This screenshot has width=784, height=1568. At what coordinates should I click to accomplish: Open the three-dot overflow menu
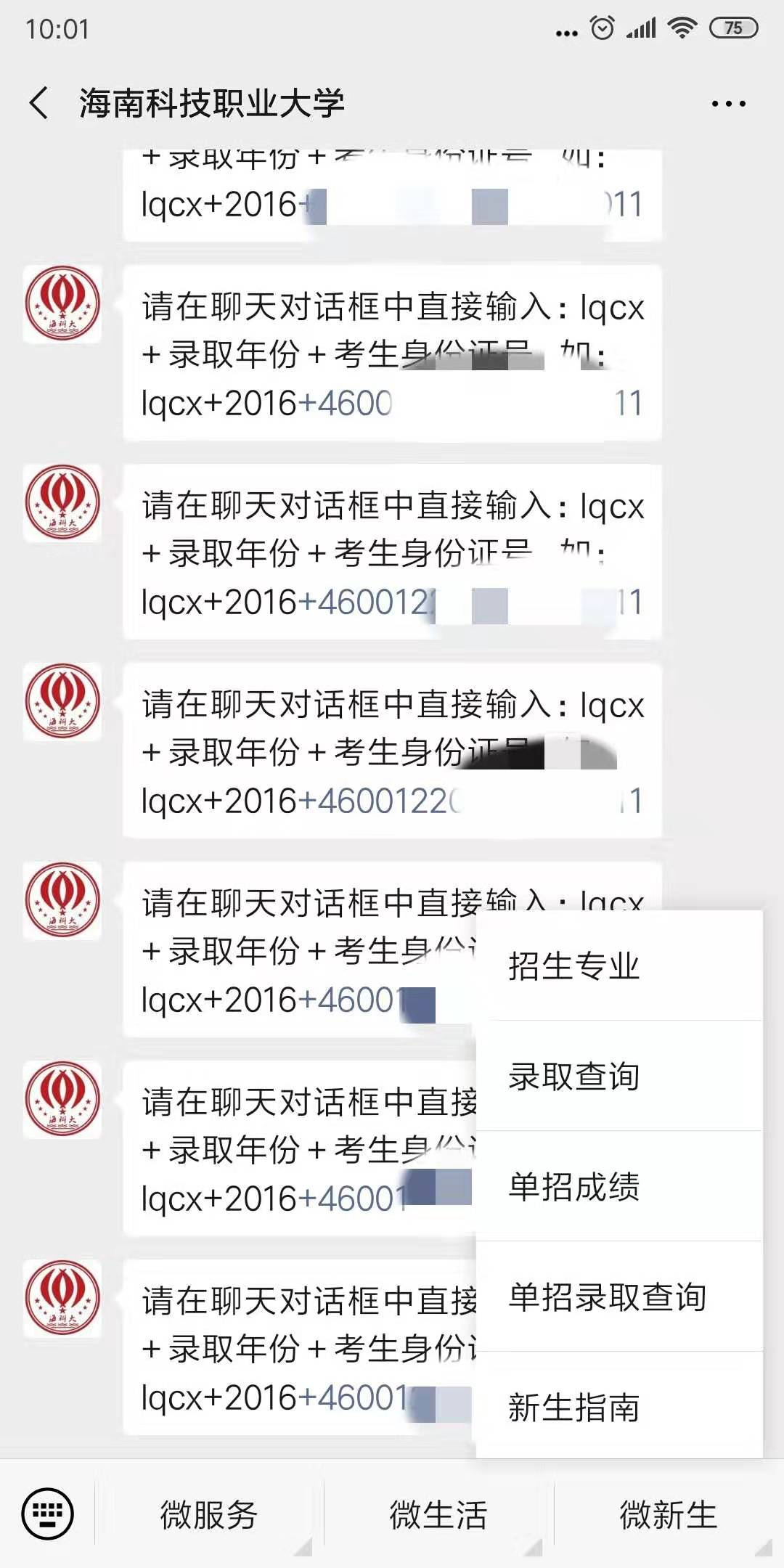(x=728, y=104)
